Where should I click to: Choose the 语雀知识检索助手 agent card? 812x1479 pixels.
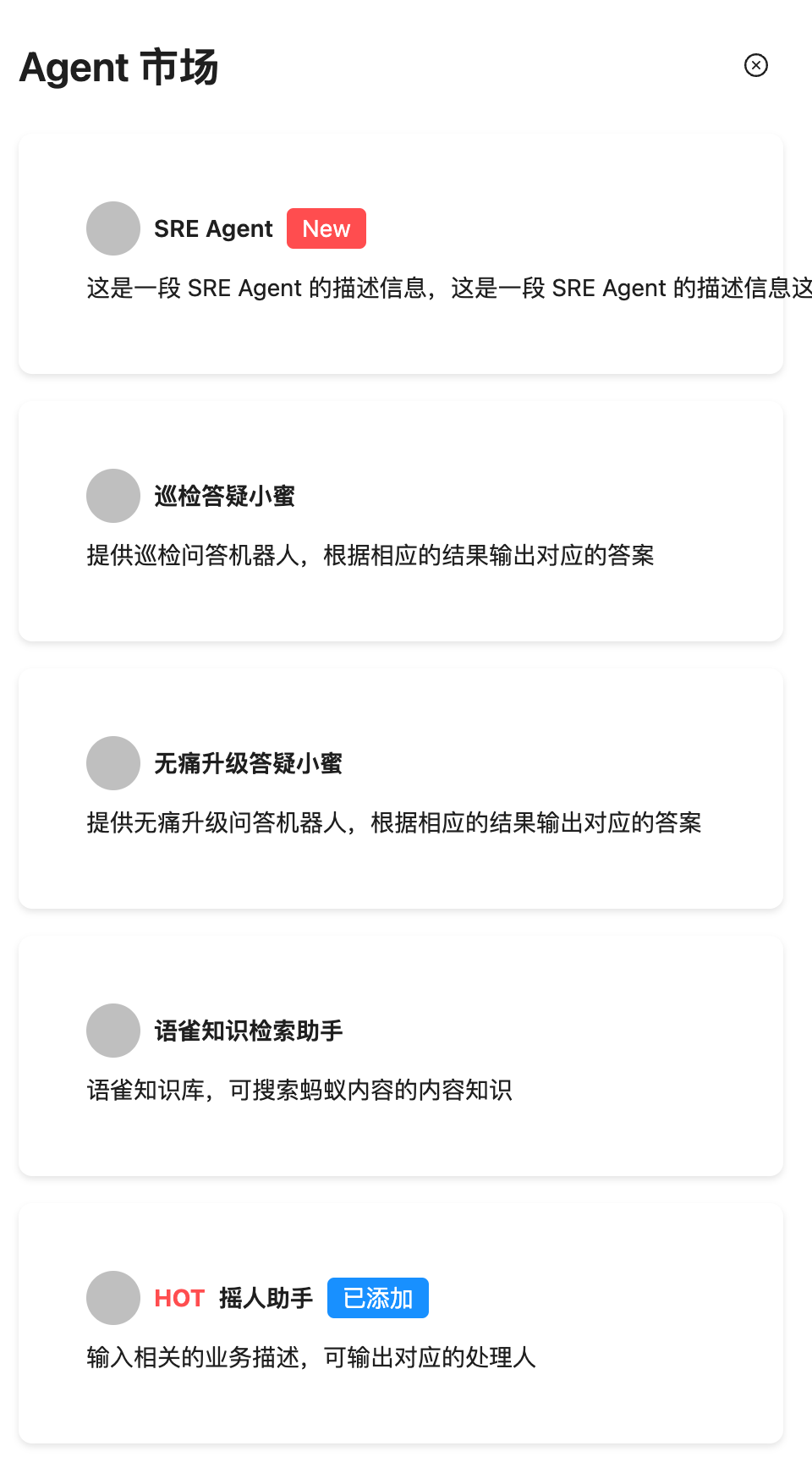pos(400,1056)
